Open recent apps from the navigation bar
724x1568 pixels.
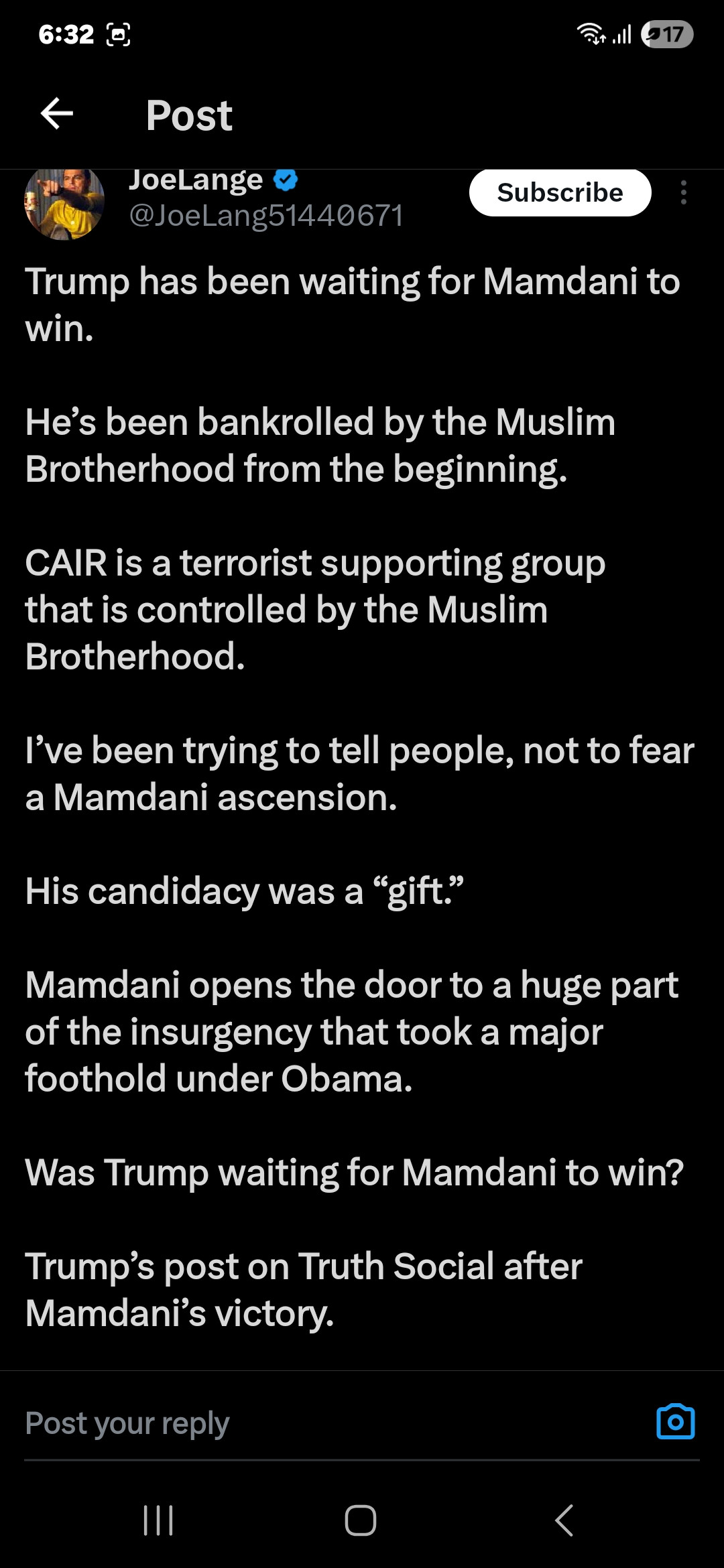(159, 1520)
